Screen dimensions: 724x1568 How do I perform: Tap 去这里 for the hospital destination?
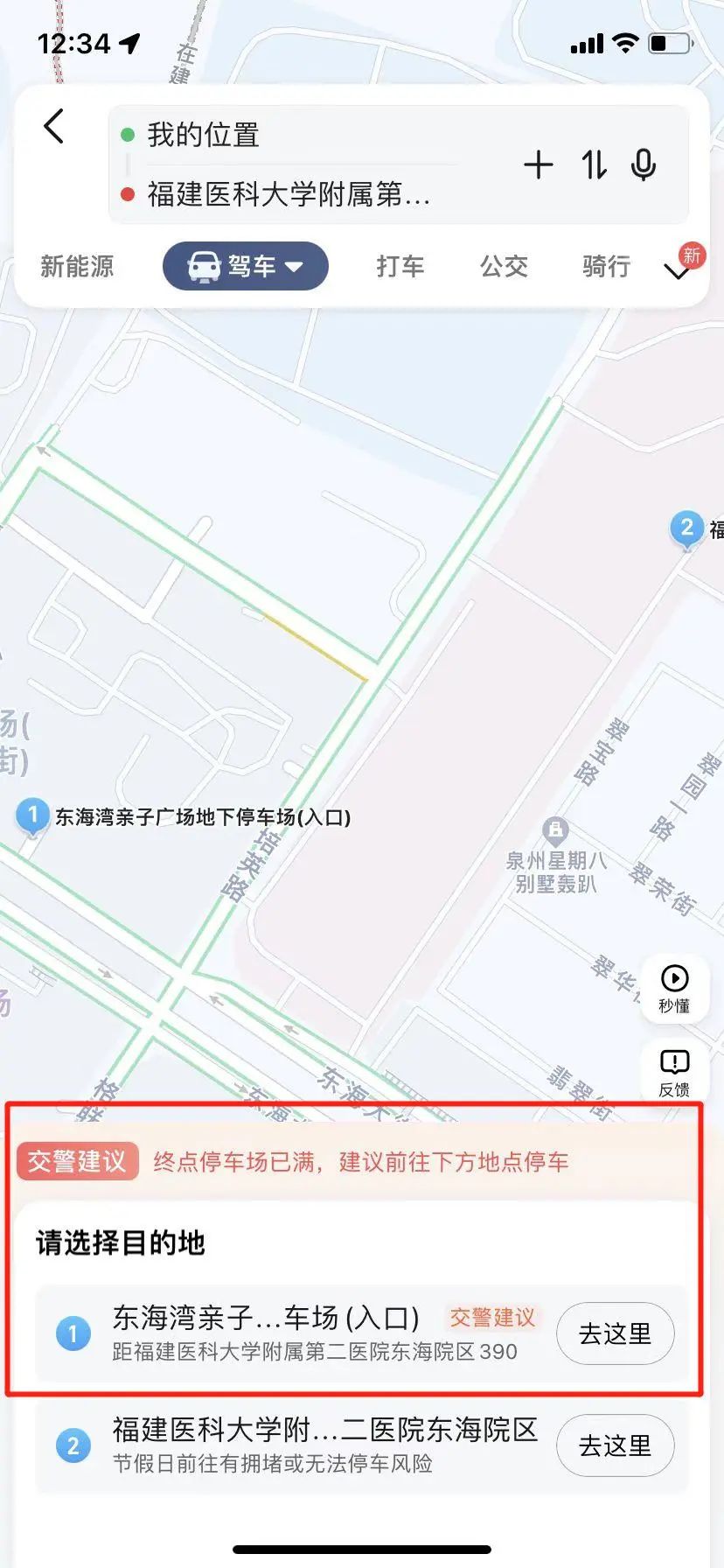point(615,1445)
